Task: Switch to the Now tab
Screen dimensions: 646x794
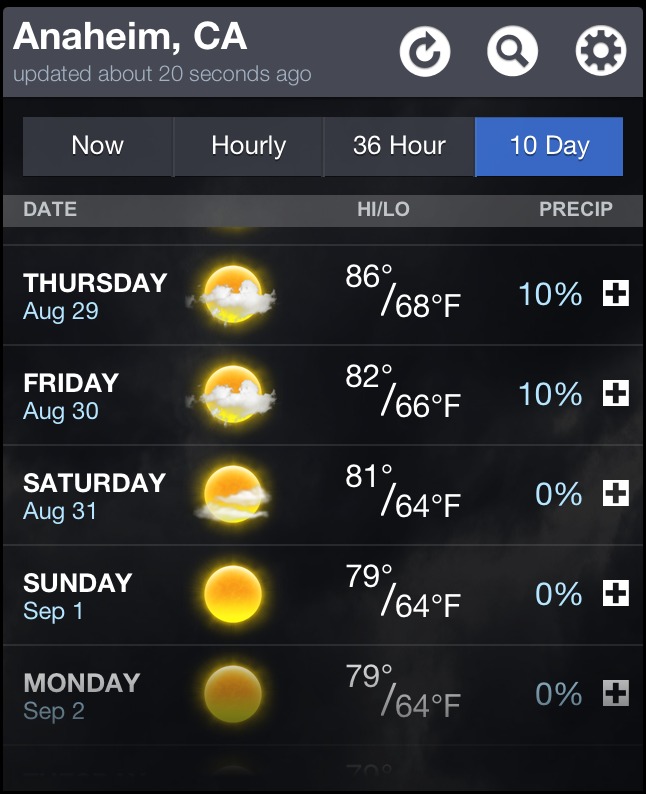Action: coord(98,146)
